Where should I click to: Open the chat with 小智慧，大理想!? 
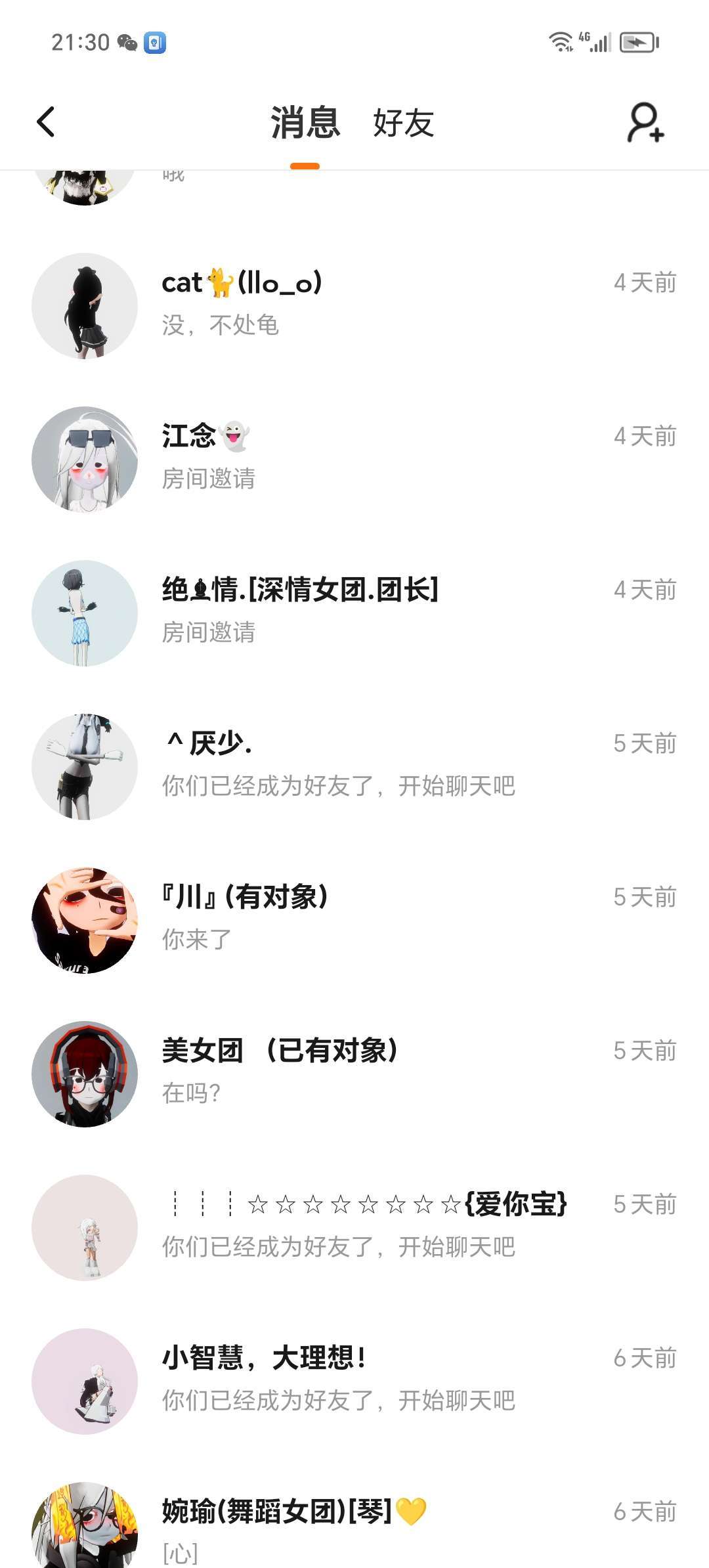pos(354,1380)
